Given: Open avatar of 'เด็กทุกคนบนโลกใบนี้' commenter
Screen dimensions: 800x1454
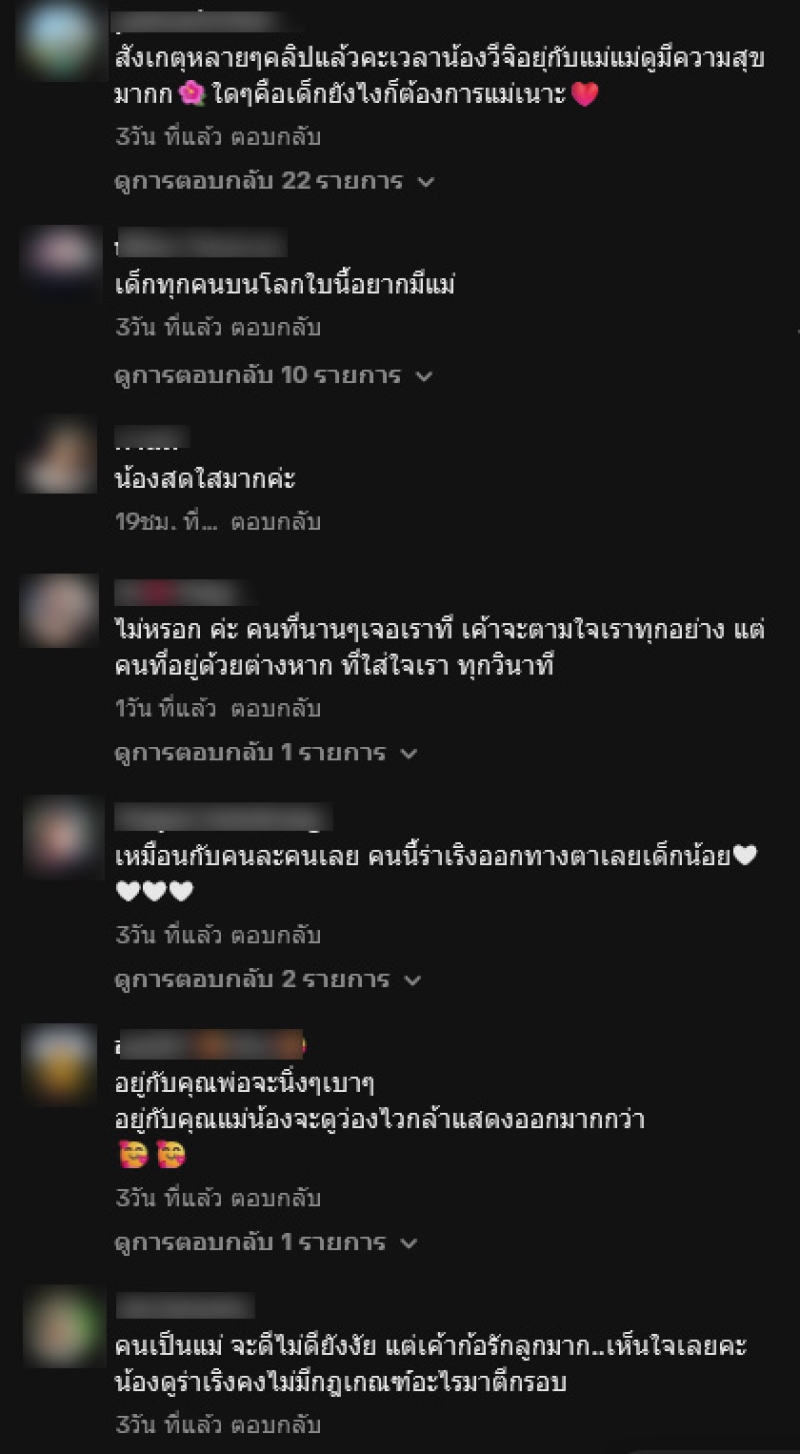Looking at the screenshot, I should [x=58, y=262].
